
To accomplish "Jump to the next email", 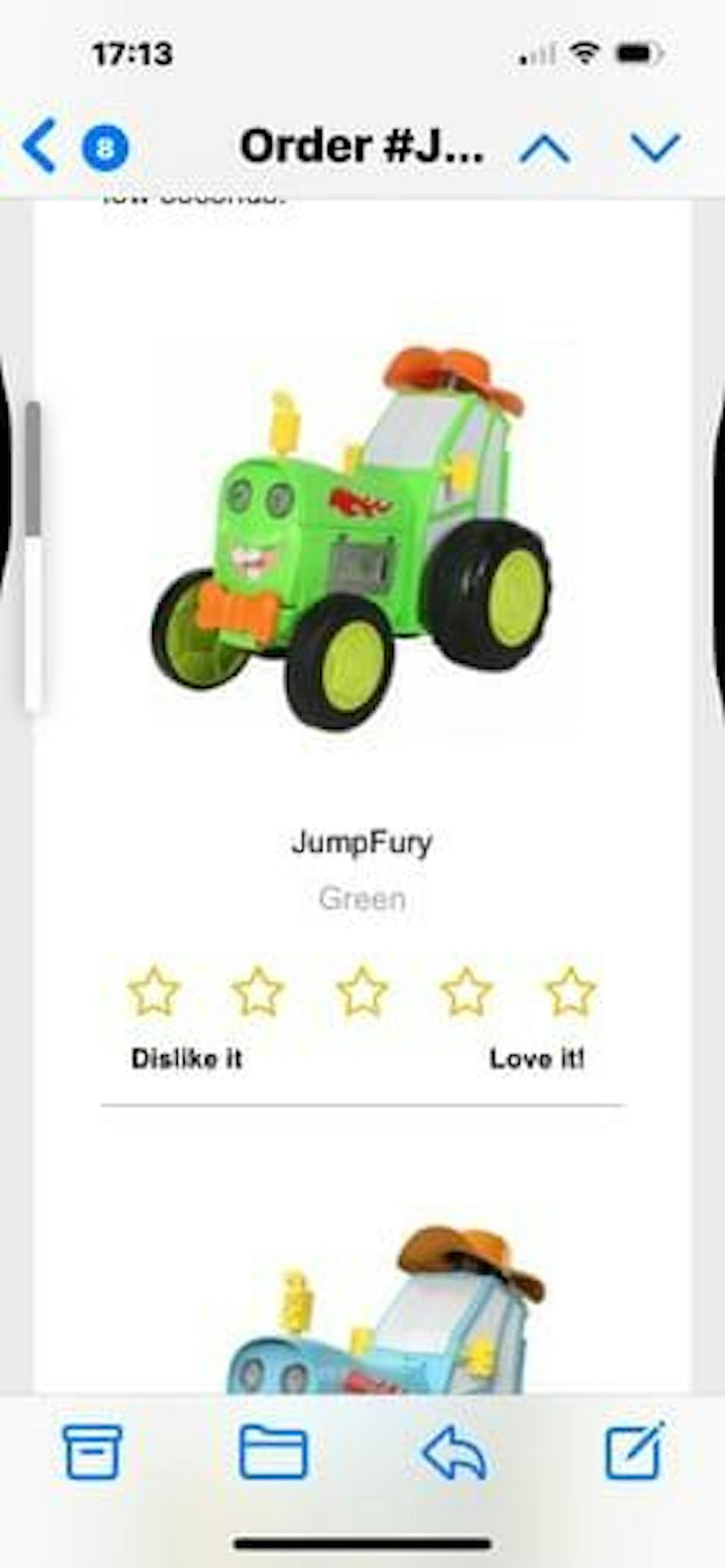I will point(655,147).
